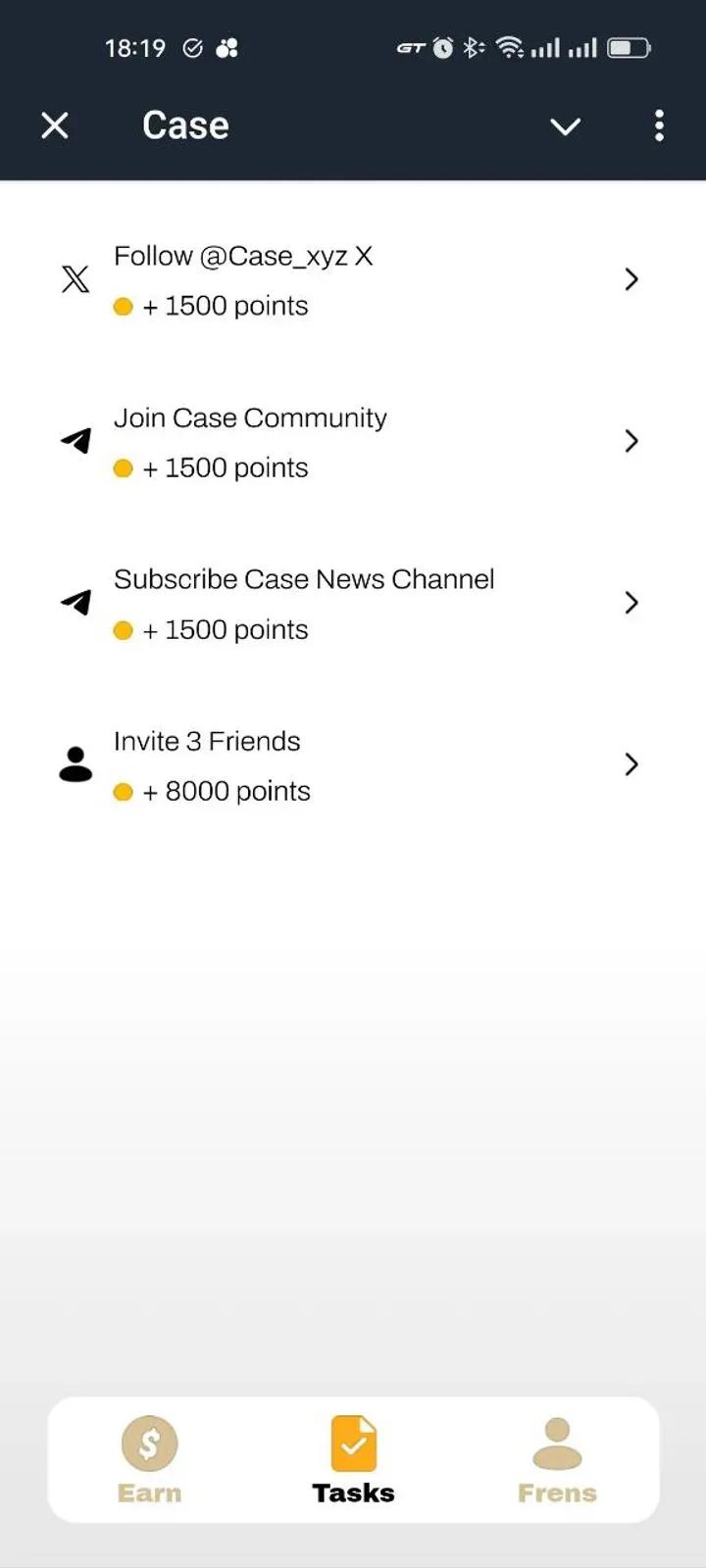Open the three-dot overflow menu
The image size is (706, 1568).
[659, 125]
